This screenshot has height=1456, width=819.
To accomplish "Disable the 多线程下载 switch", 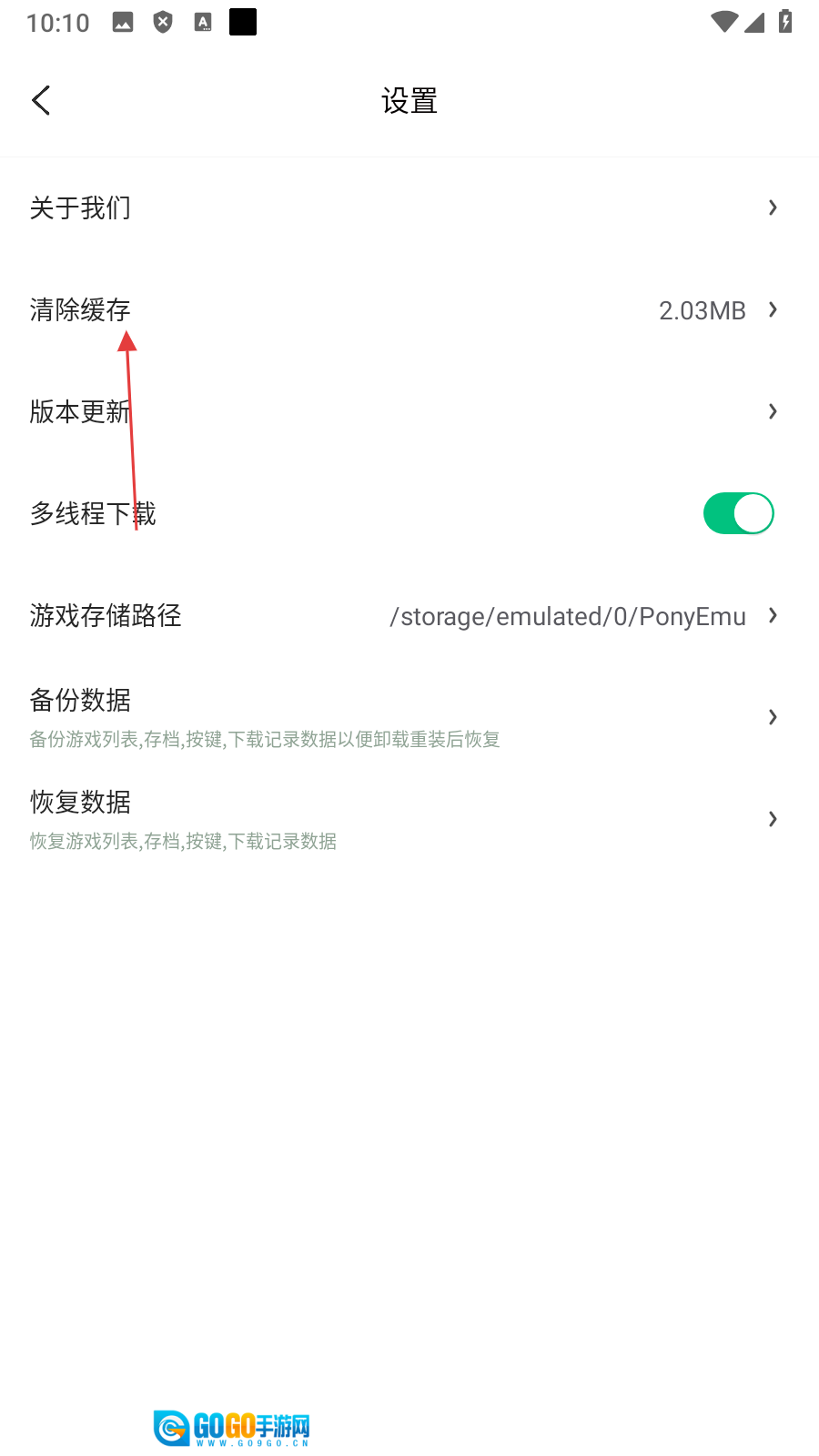I will (x=738, y=513).
